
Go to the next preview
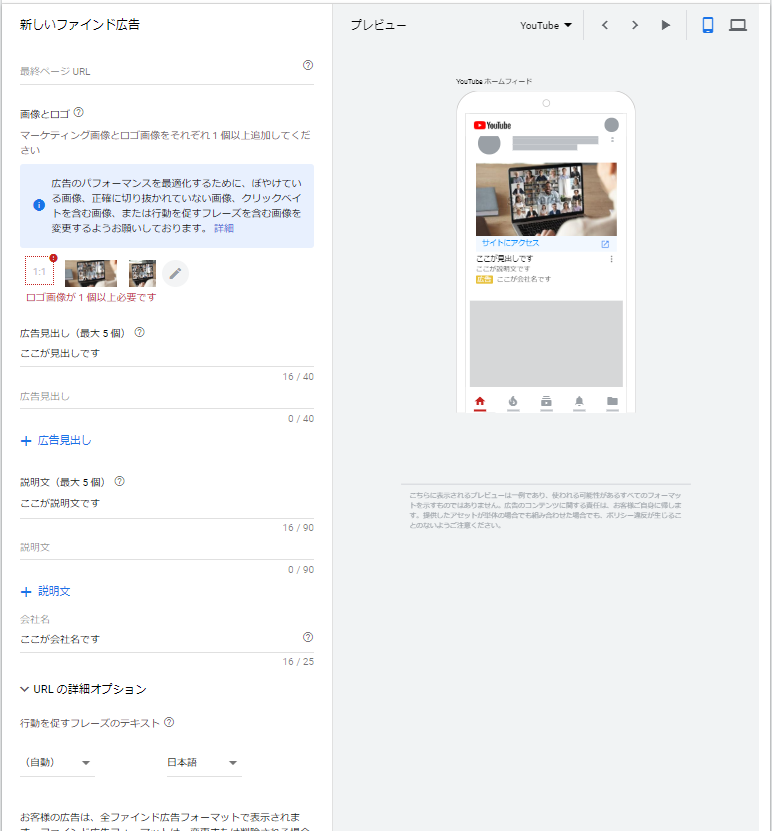[x=635, y=26]
